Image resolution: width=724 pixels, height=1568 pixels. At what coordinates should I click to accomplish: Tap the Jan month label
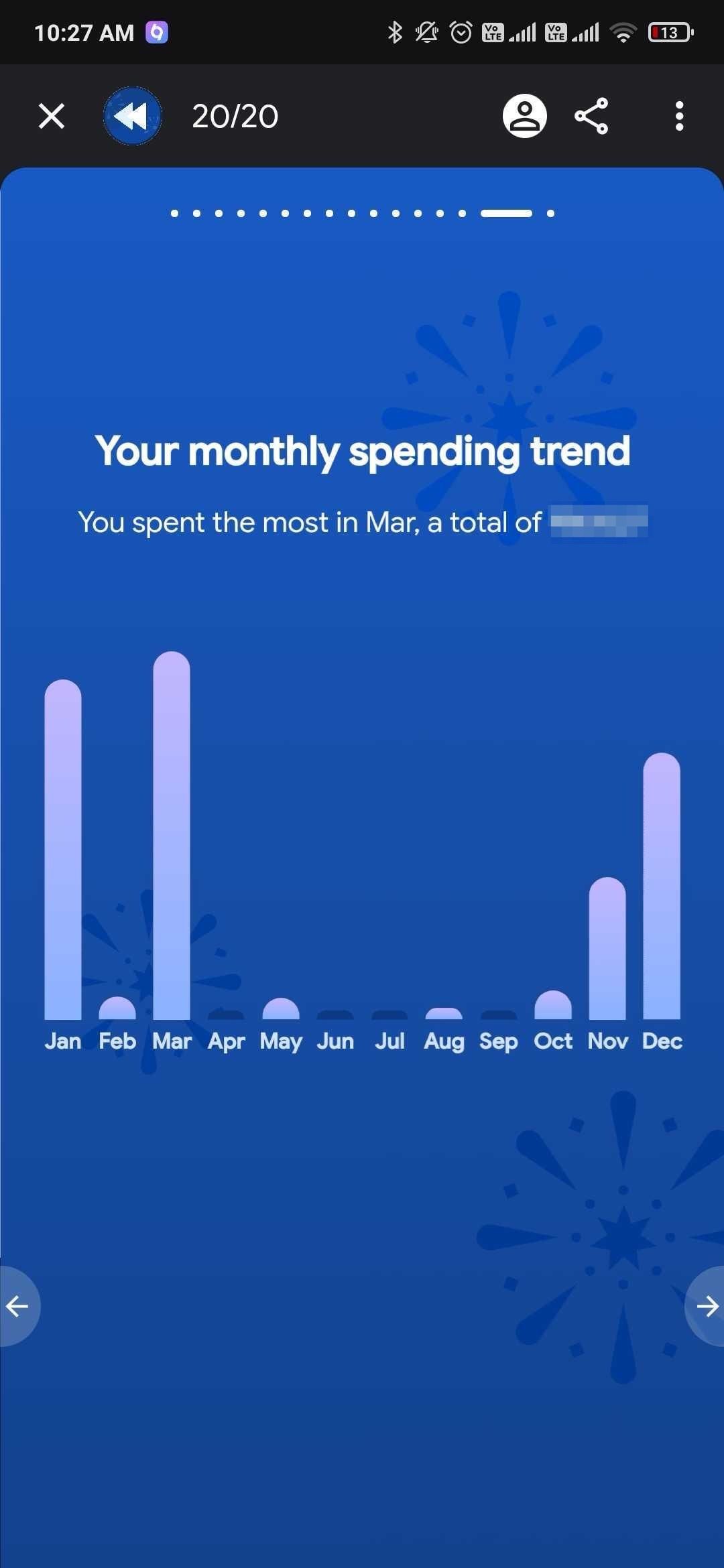pyautogui.click(x=62, y=1041)
